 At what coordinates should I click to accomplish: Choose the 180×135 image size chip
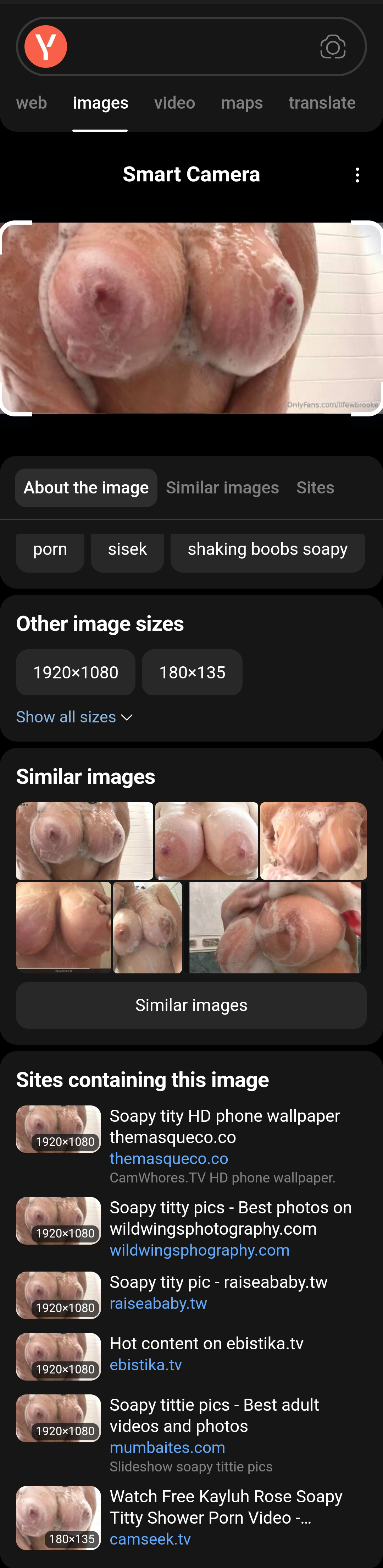click(192, 672)
